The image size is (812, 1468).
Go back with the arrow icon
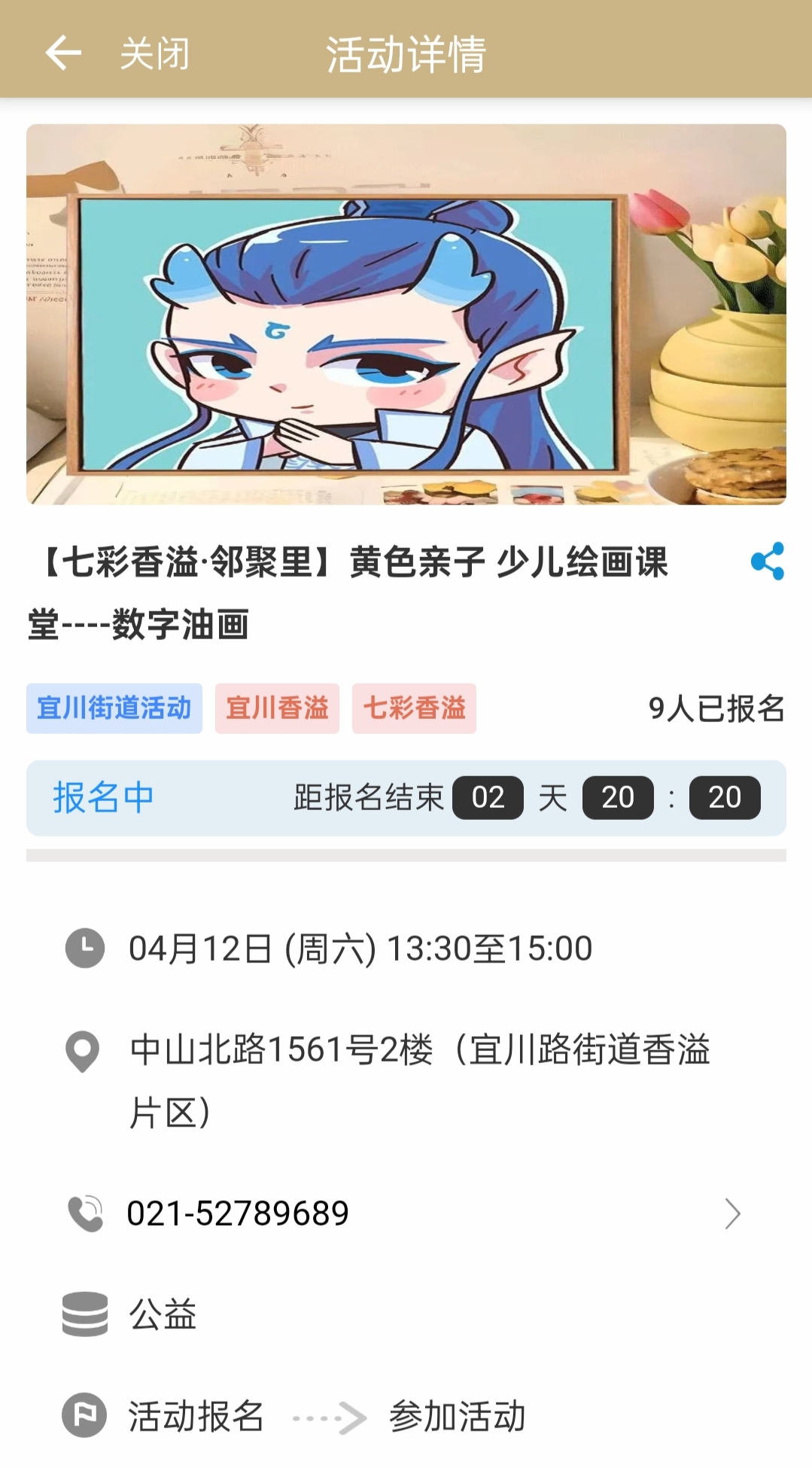[x=63, y=53]
